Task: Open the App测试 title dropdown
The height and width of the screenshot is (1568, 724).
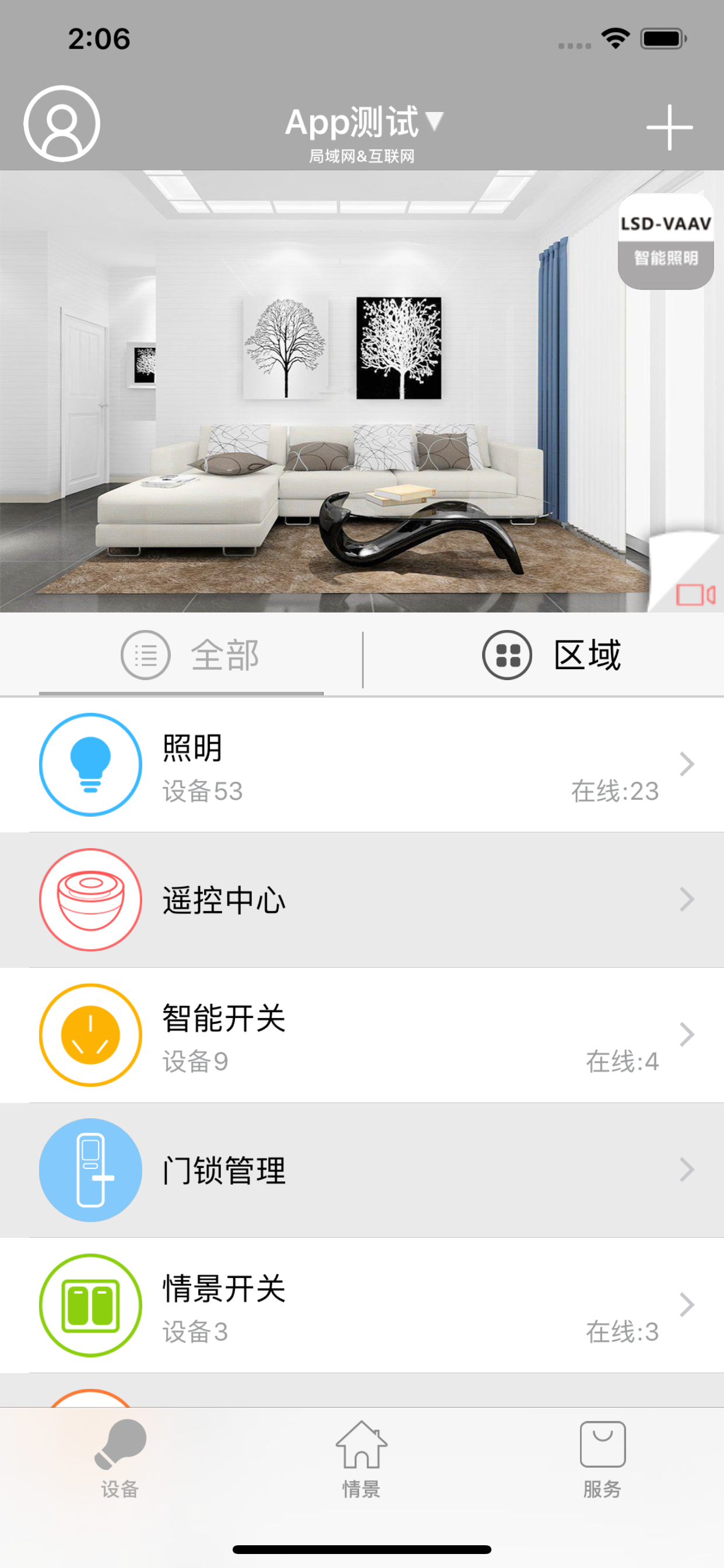Action: [x=361, y=123]
